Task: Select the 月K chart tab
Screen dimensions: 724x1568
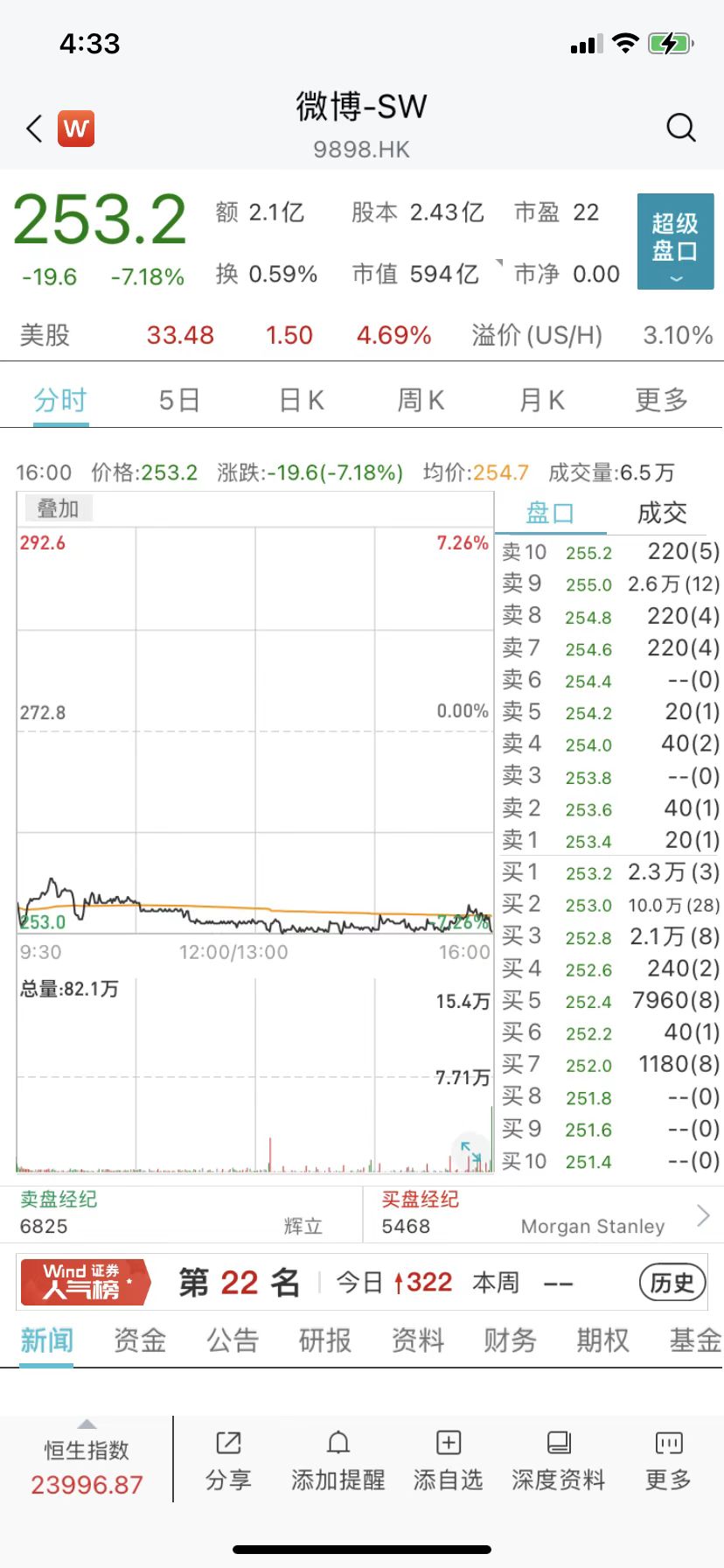Action: pyautogui.click(x=542, y=400)
